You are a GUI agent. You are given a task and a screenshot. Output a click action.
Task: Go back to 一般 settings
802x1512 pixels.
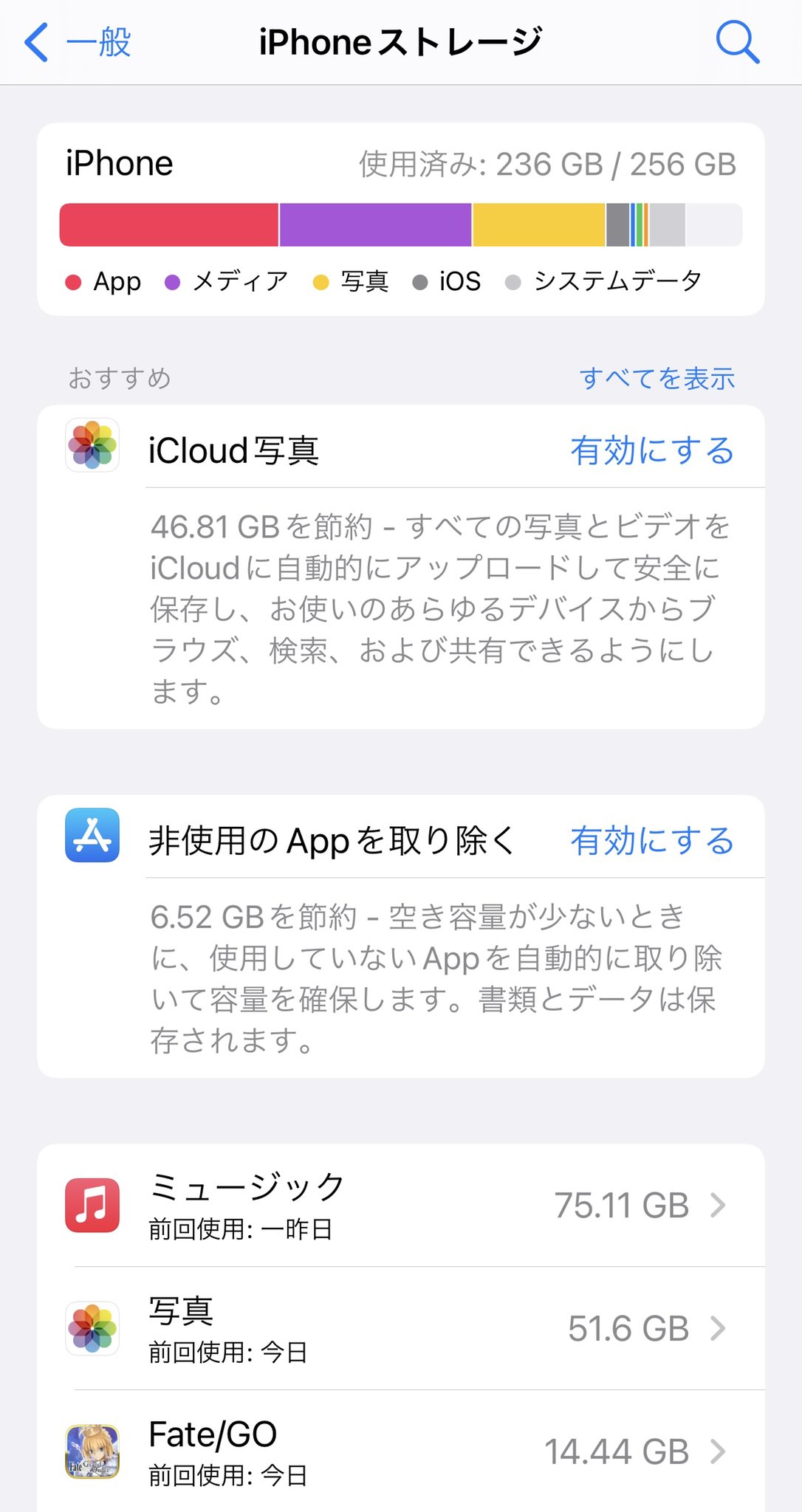tap(78, 42)
